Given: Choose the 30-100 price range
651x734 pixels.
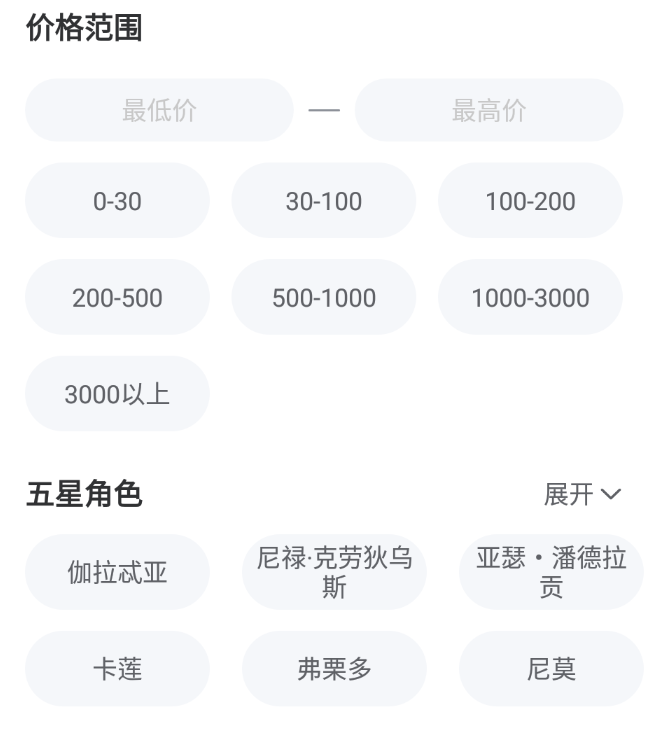Looking at the screenshot, I should (324, 201).
